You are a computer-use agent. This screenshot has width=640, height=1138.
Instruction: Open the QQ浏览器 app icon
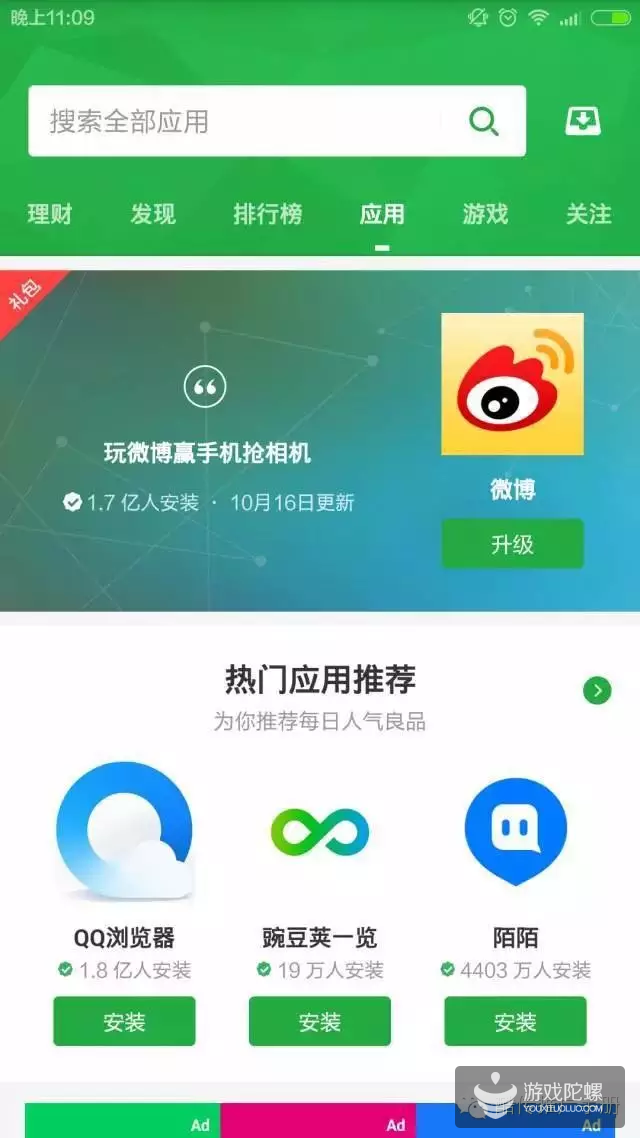point(124,832)
